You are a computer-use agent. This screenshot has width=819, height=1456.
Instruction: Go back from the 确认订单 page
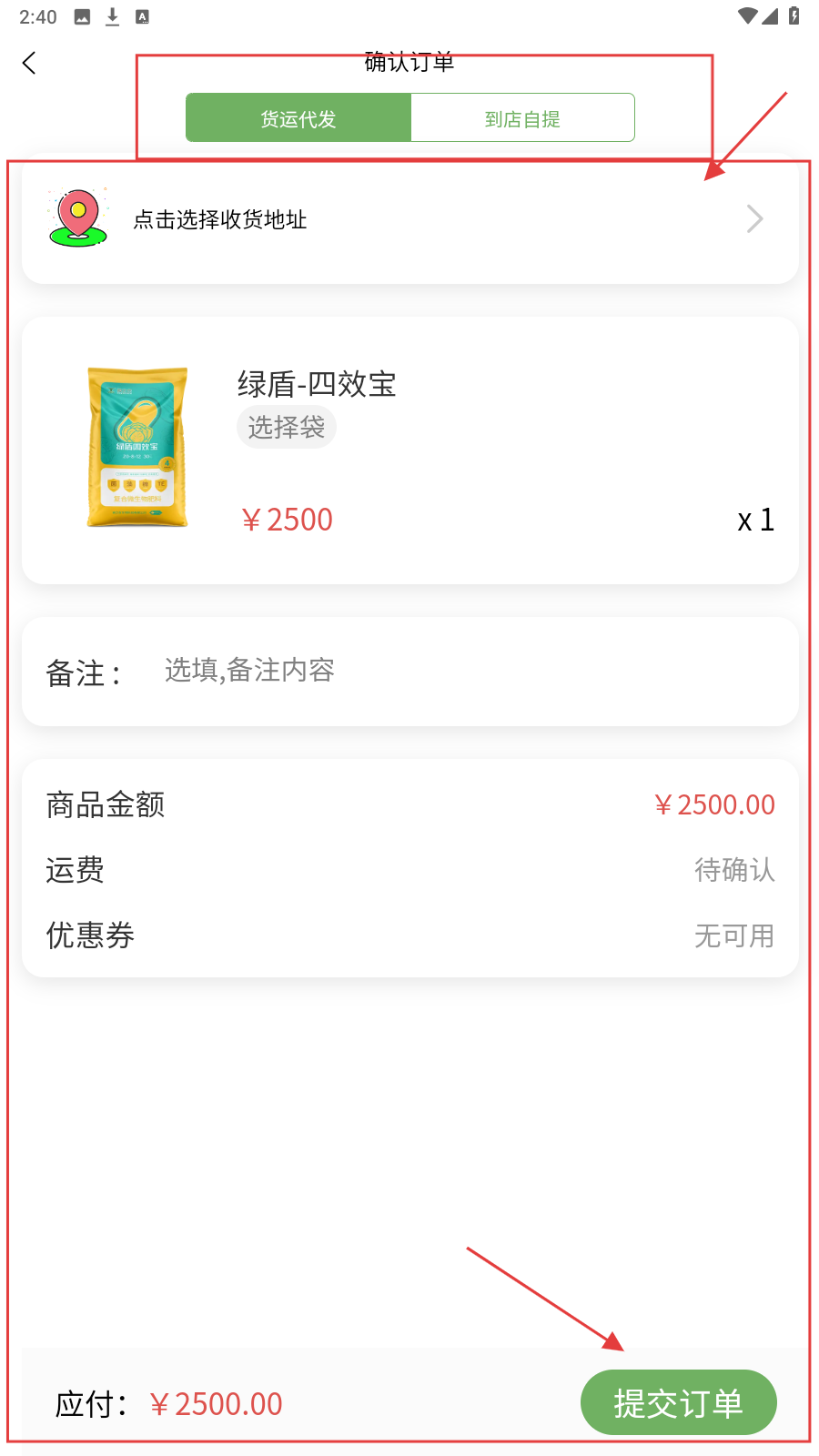click(29, 63)
